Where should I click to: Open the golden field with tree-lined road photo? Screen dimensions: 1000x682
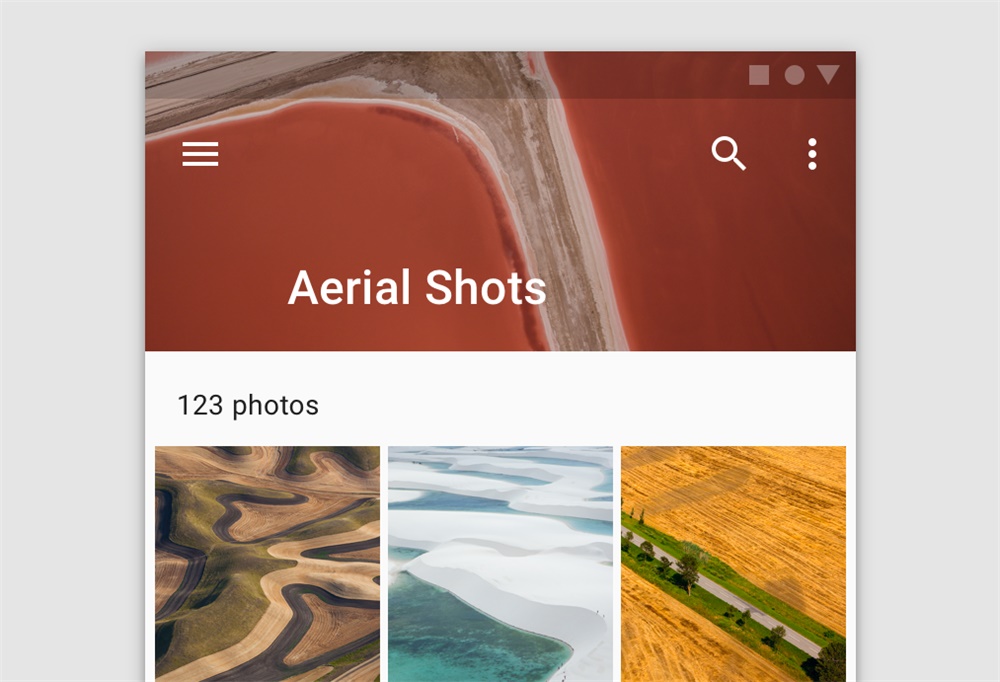(x=733, y=563)
